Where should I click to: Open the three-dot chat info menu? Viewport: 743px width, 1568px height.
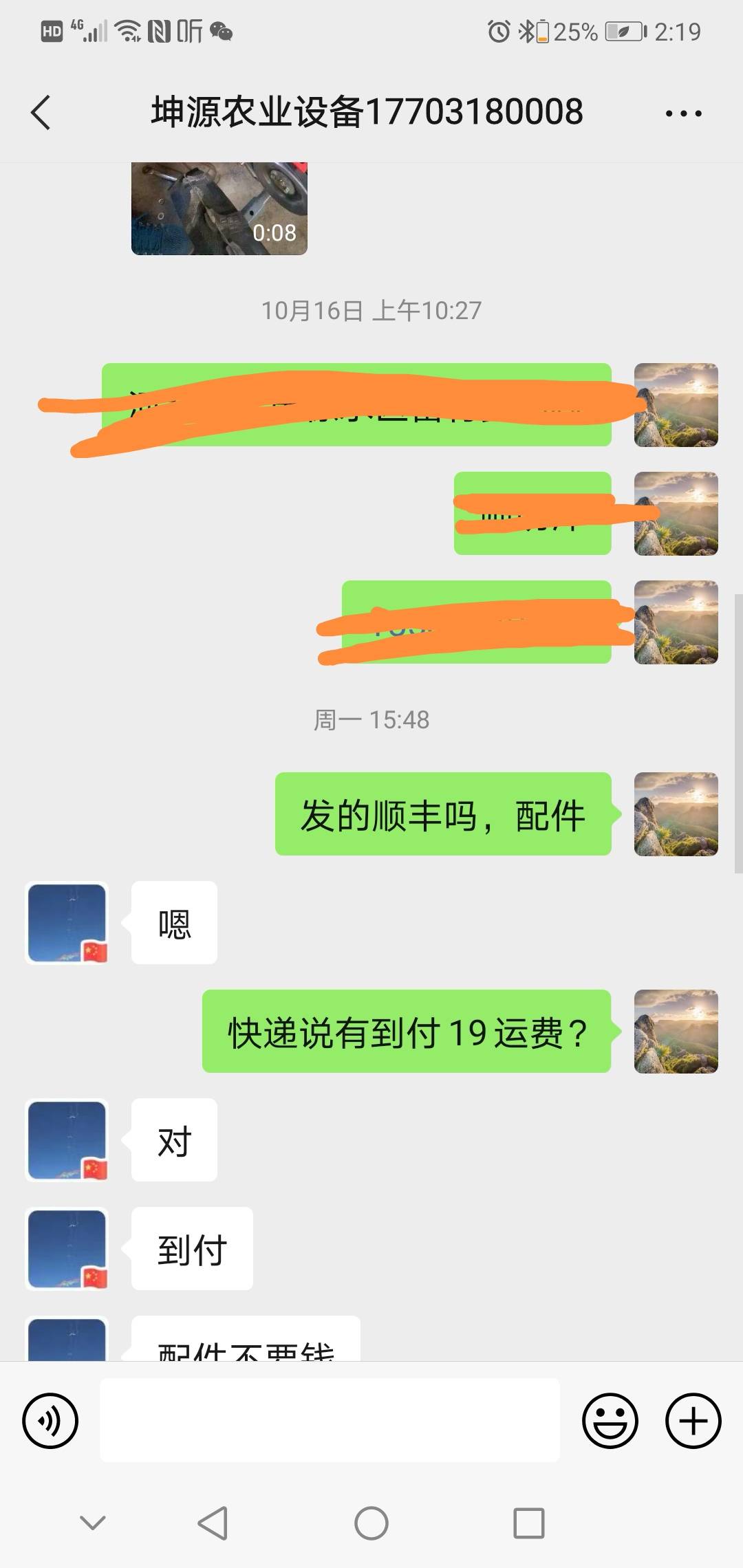point(683,113)
